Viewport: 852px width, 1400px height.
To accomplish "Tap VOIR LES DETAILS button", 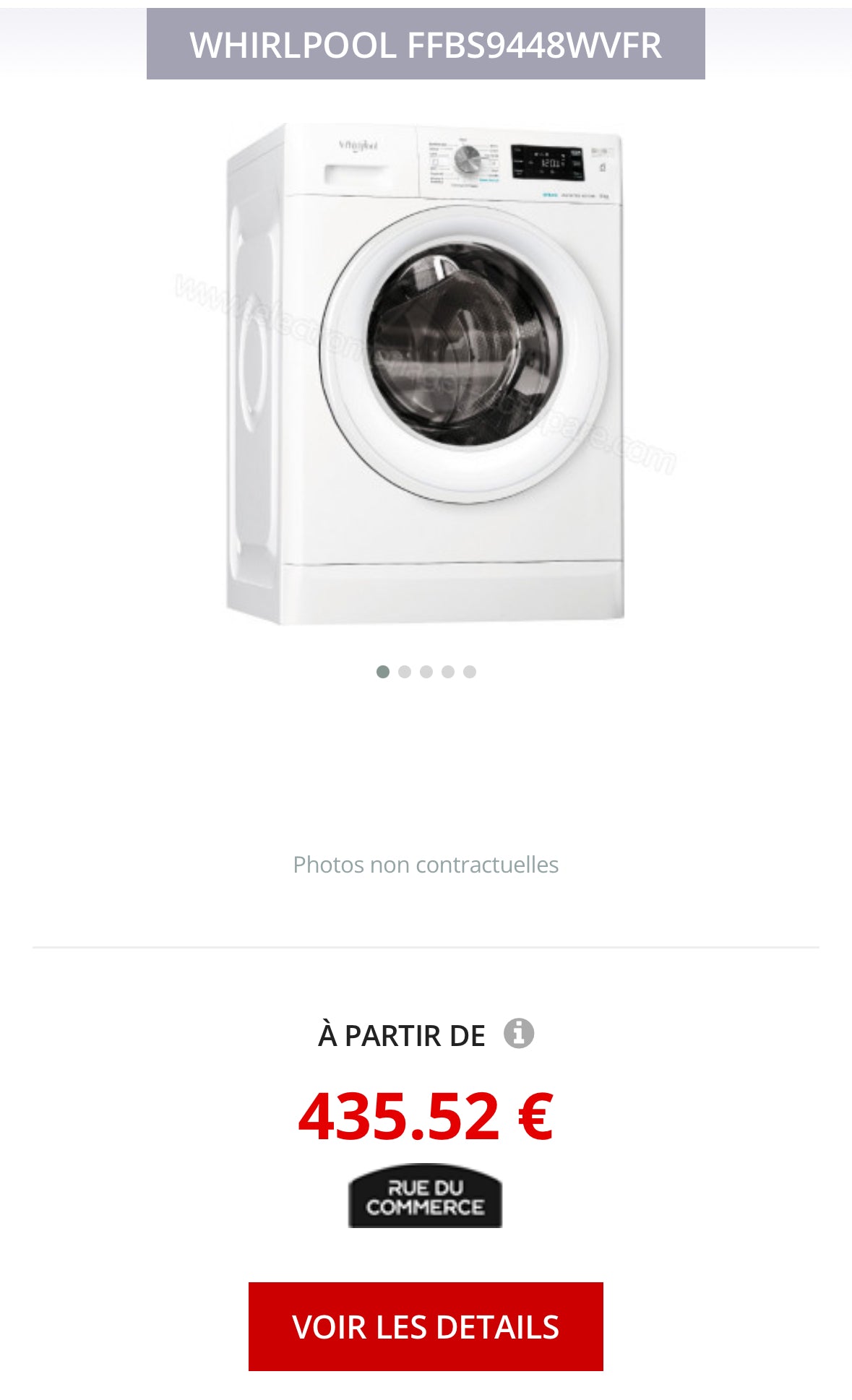I will pyautogui.click(x=426, y=1326).
